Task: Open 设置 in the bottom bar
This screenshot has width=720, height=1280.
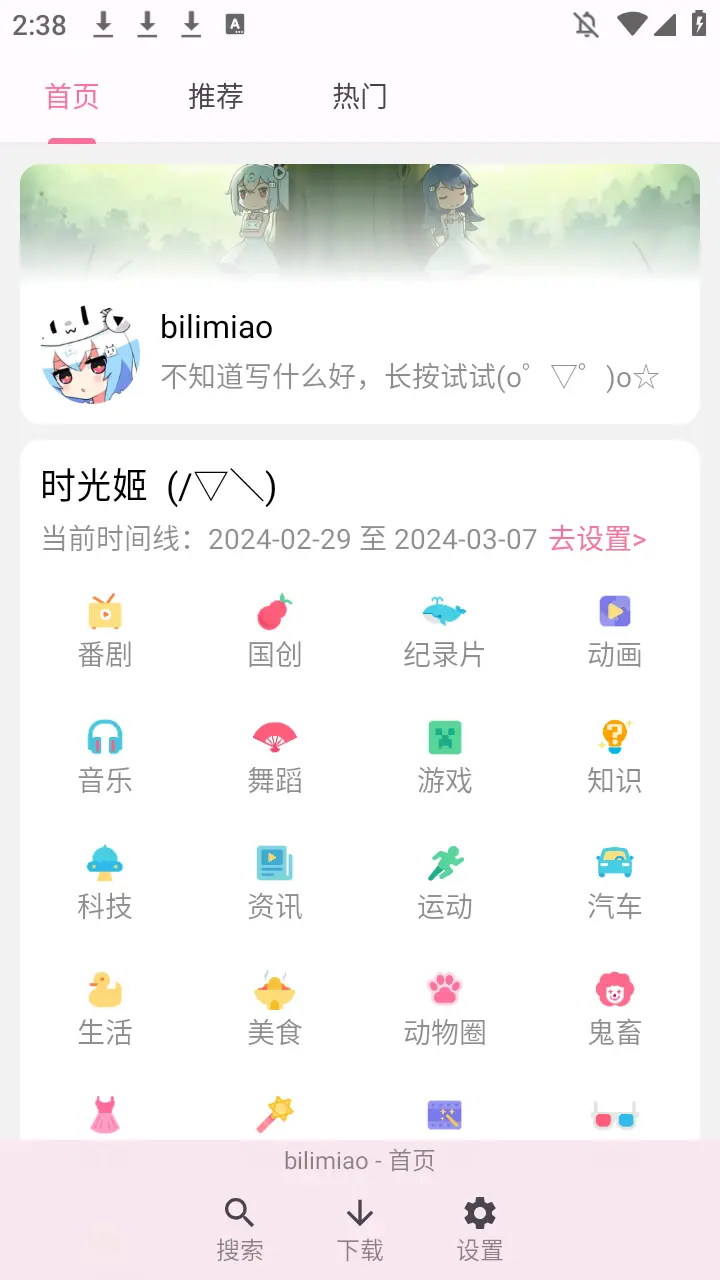Action: 480,1229
